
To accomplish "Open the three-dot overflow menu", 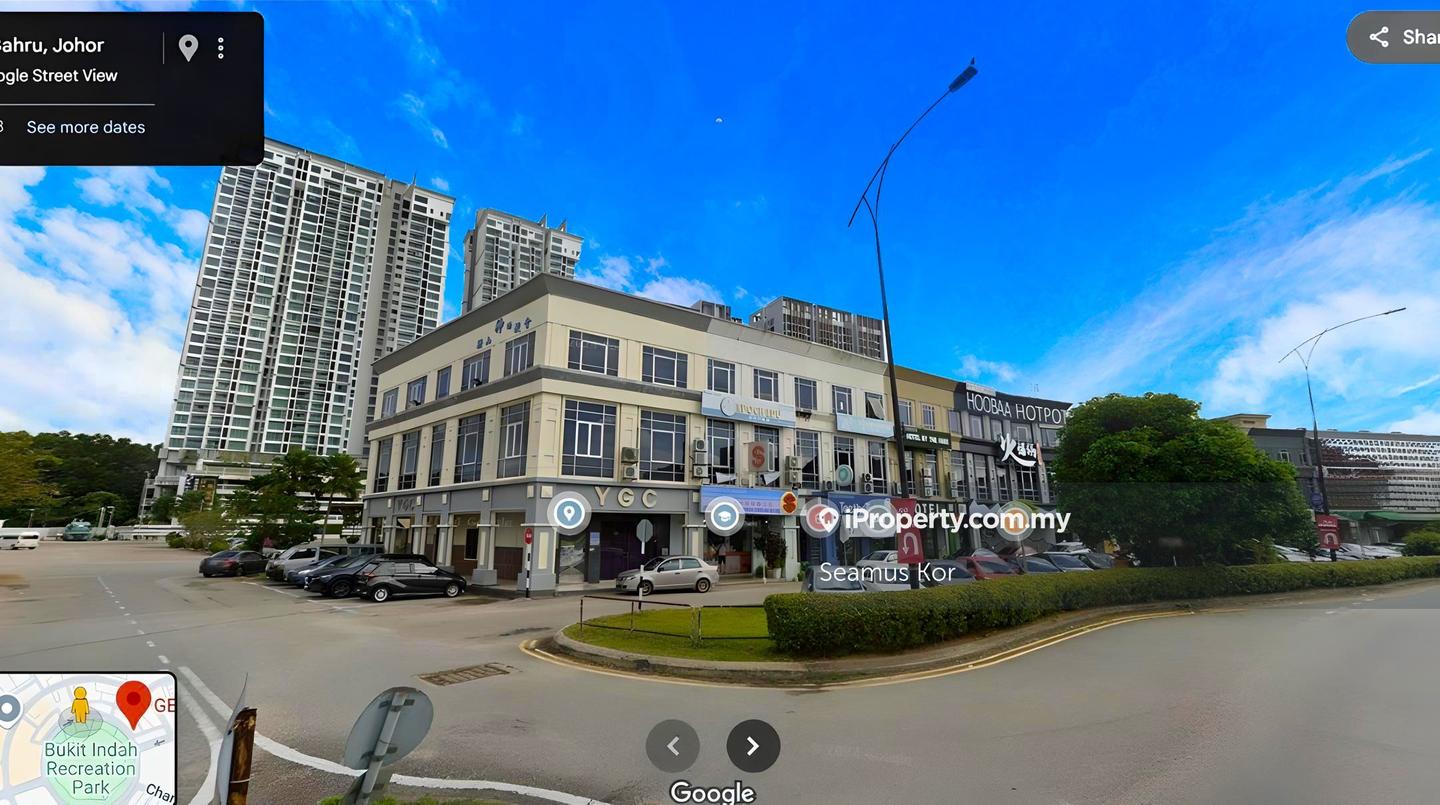I will tap(221, 48).
